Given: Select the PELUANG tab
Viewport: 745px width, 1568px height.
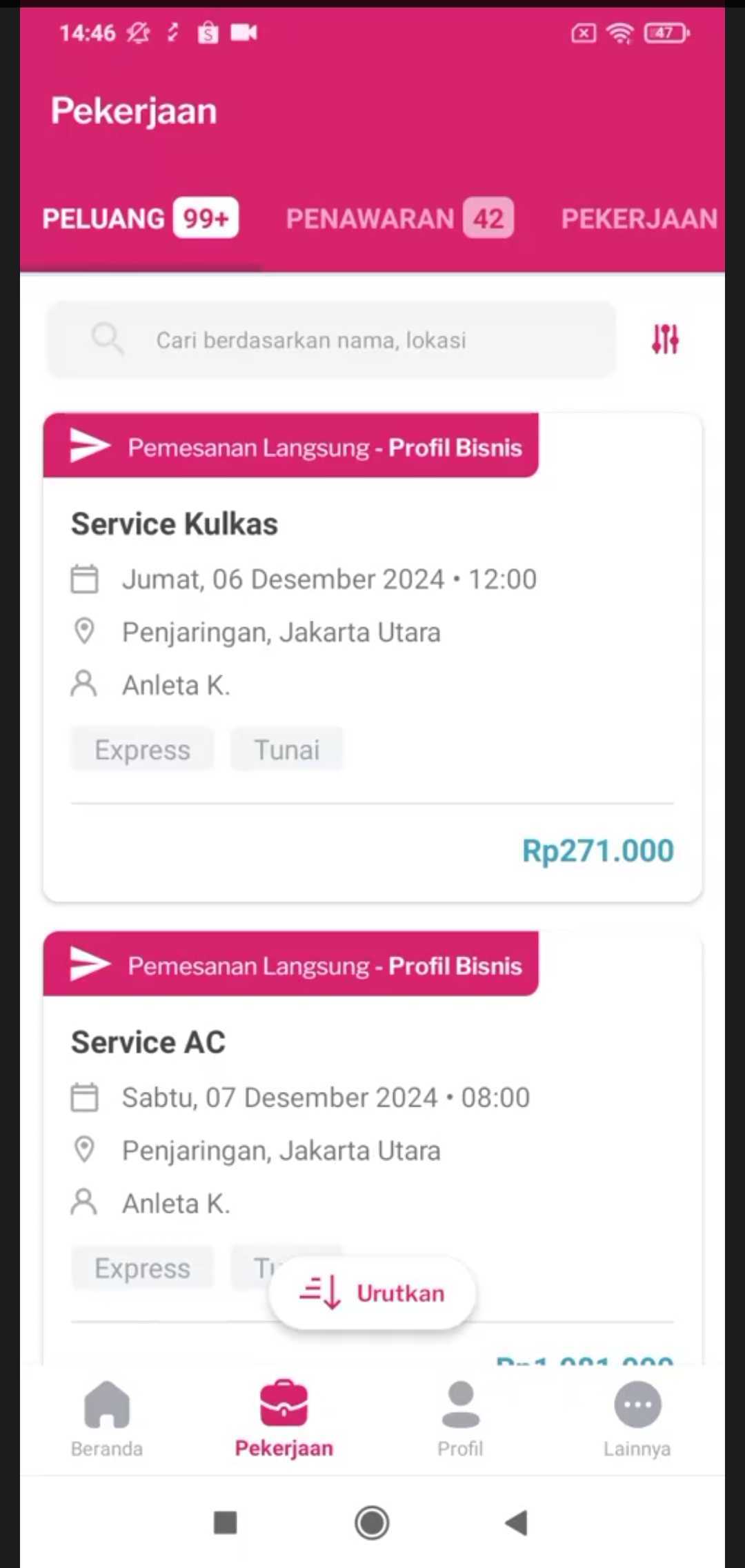Looking at the screenshot, I should click(x=139, y=219).
